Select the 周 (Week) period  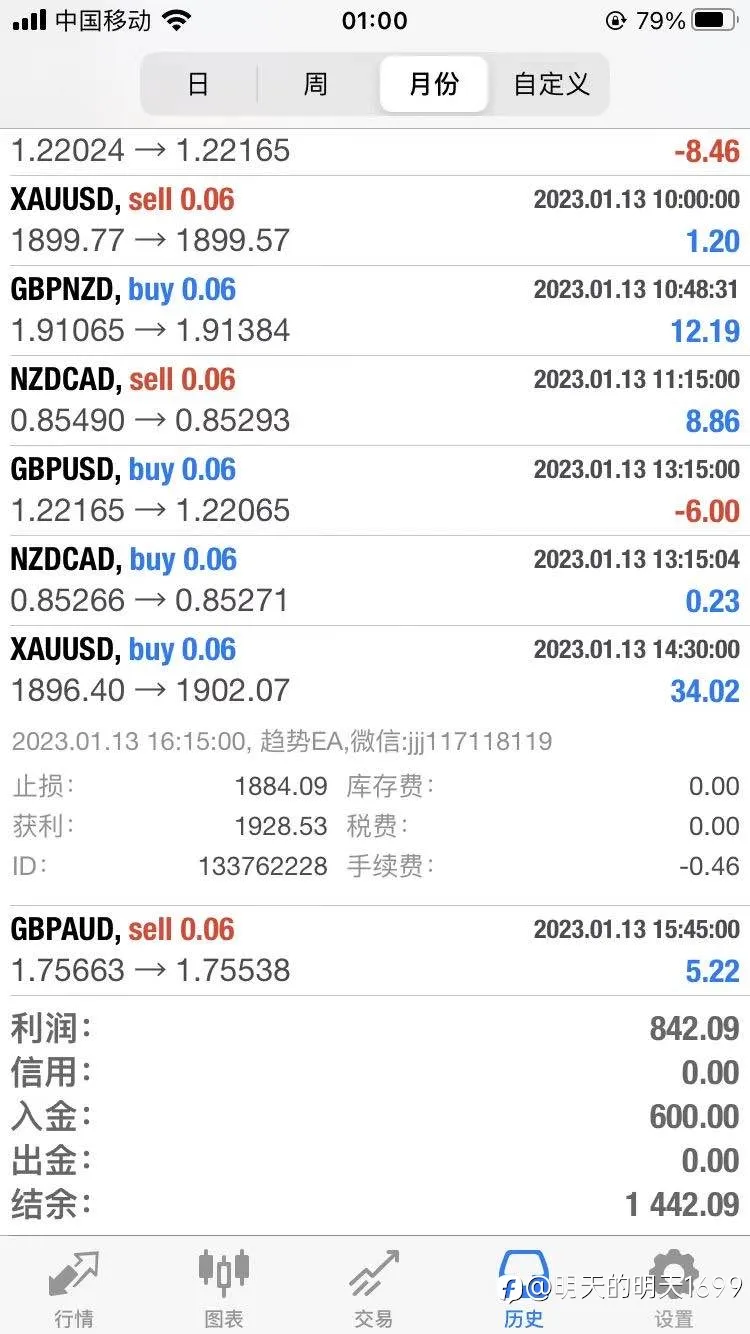[316, 84]
